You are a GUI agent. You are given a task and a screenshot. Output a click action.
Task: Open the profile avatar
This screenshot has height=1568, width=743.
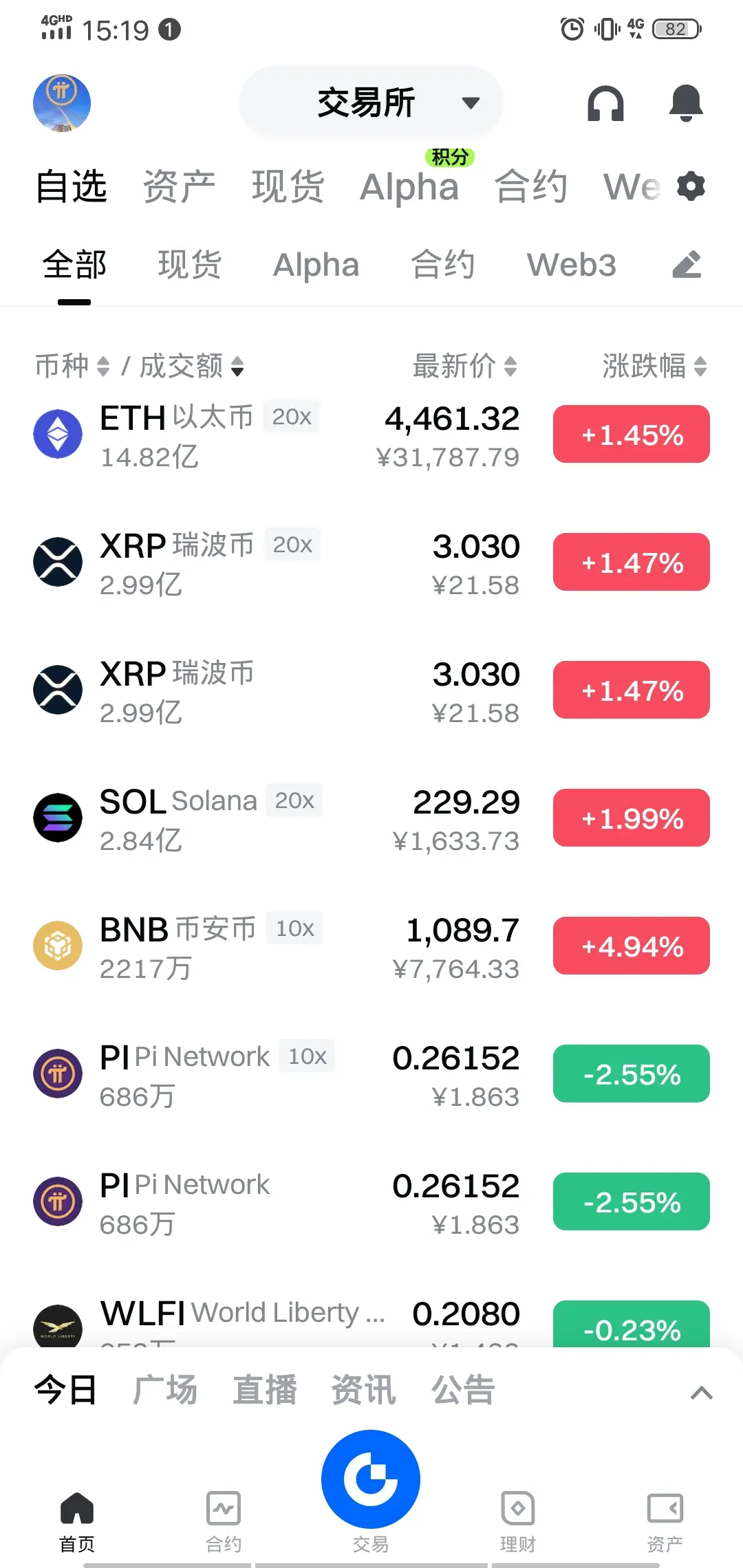click(62, 103)
